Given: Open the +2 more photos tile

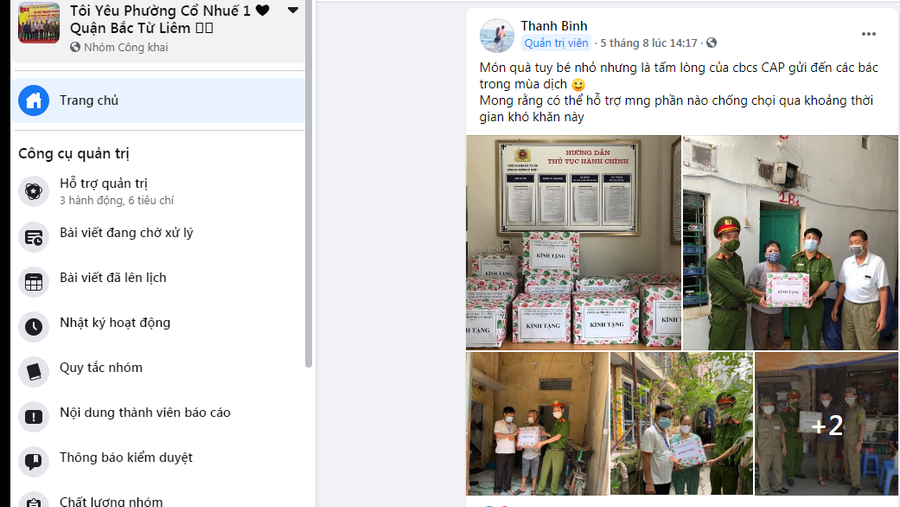Looking at the screenshot, I should point(826,424).
